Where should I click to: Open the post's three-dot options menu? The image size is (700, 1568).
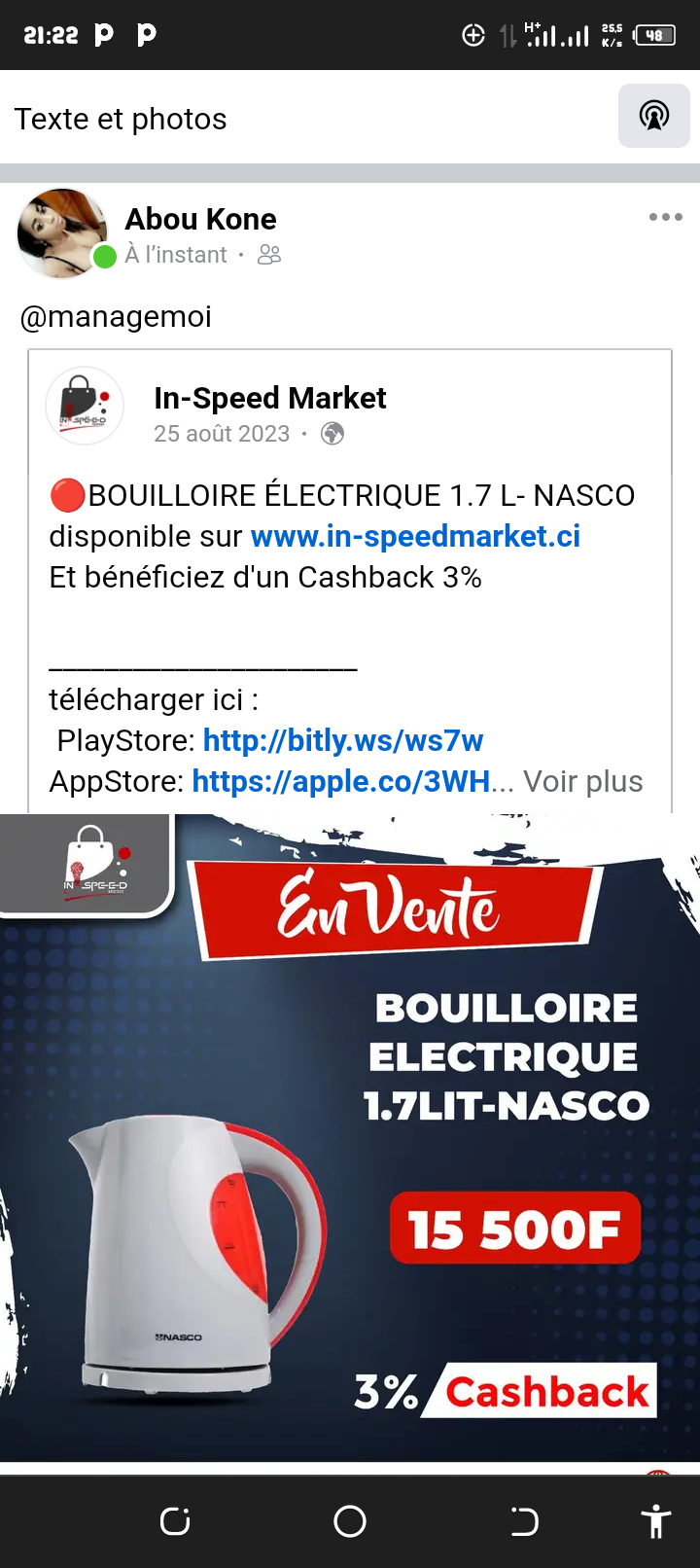coord(665,217)
